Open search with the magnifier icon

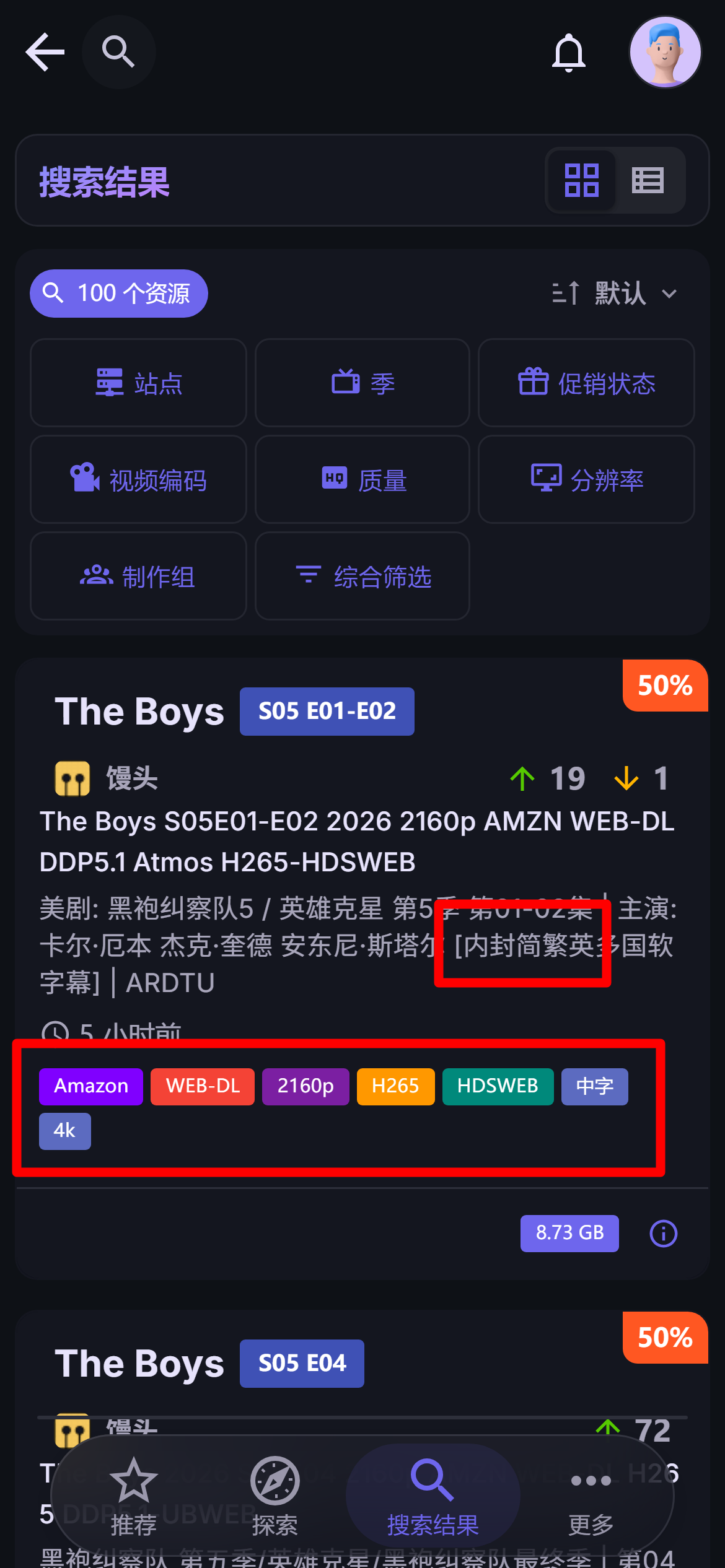[118, 52]
